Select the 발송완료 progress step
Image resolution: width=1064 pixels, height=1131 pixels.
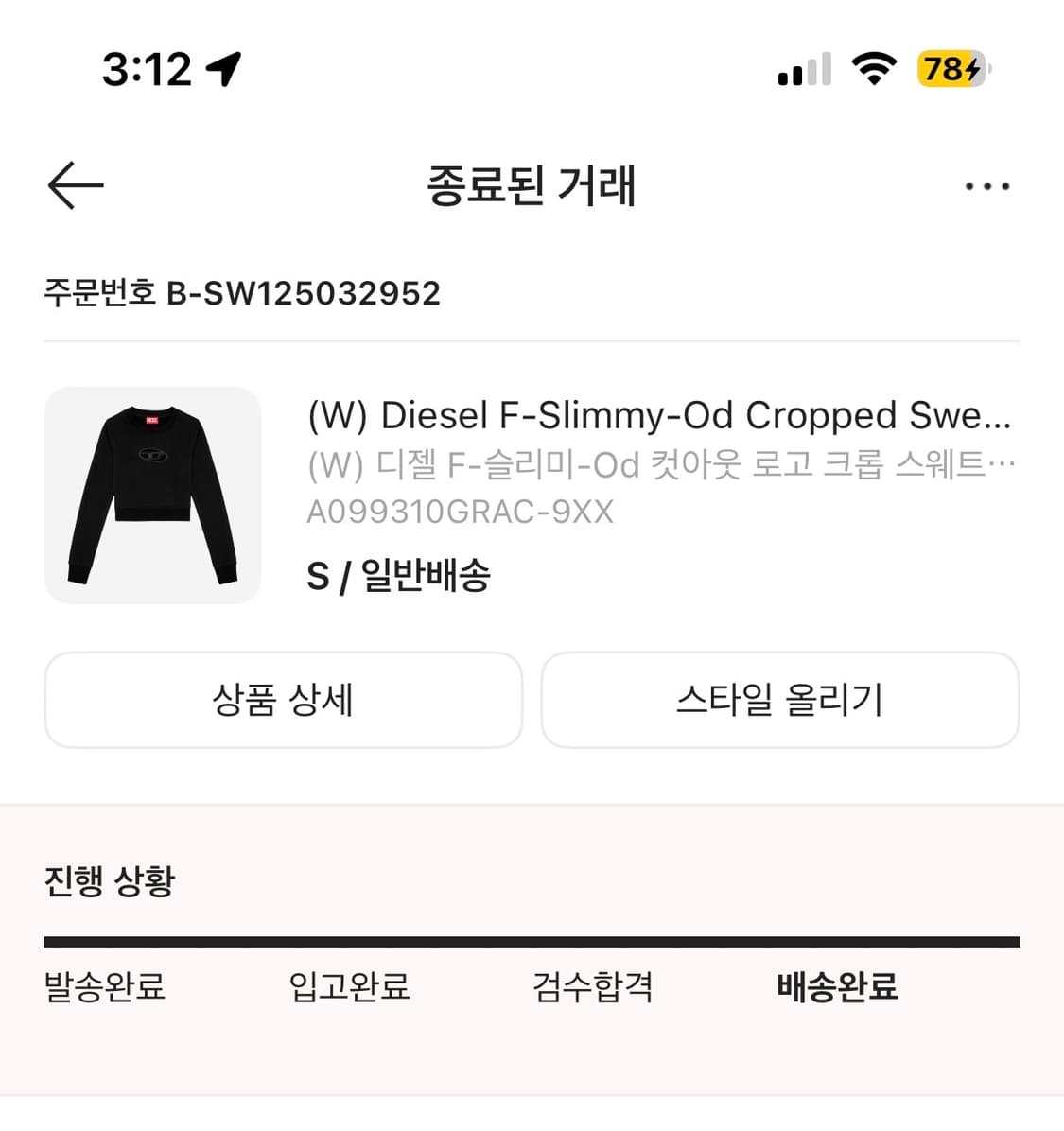click(x=104, y=987)
